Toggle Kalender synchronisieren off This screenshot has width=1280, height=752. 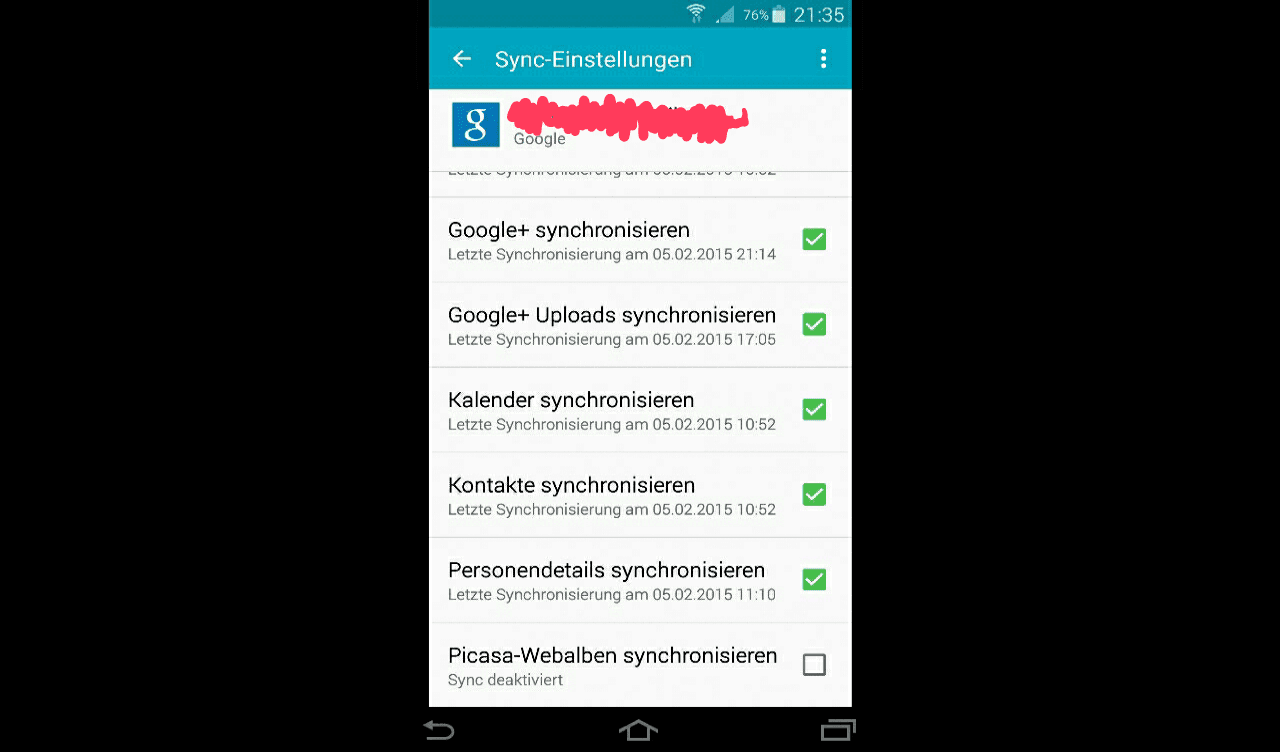click(814, 410)
